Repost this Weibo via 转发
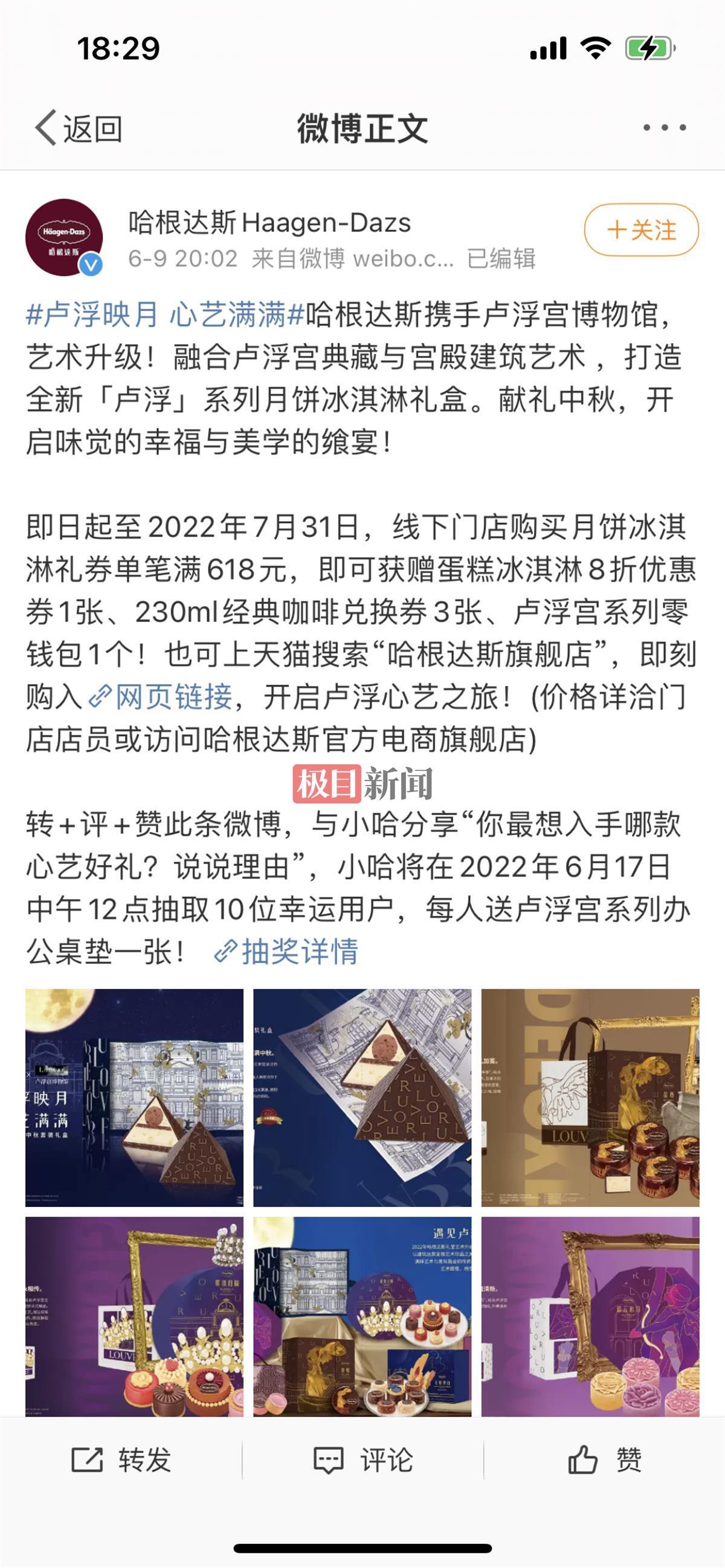Screen dimensions: 725x1568 121,1460
